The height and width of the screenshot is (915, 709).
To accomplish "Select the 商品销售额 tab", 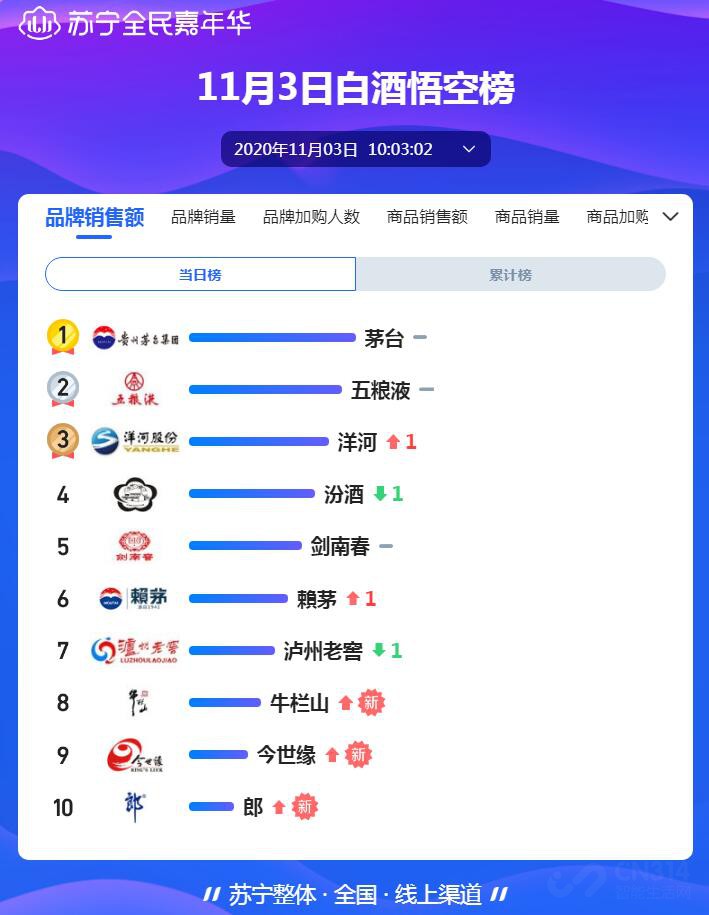I will 427,217.
